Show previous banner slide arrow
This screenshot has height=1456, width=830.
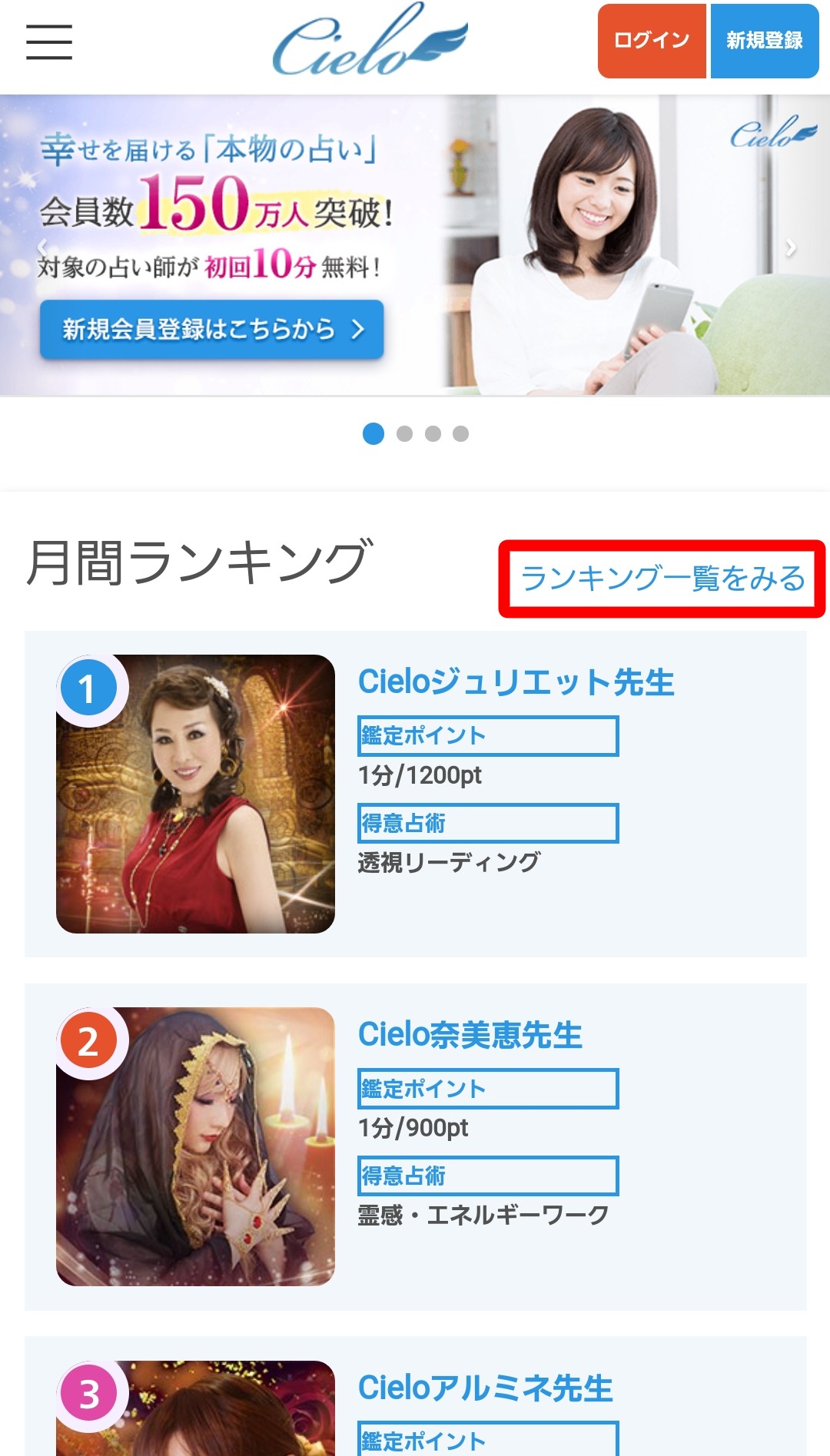pyautogui.click(x=43, y=247)
